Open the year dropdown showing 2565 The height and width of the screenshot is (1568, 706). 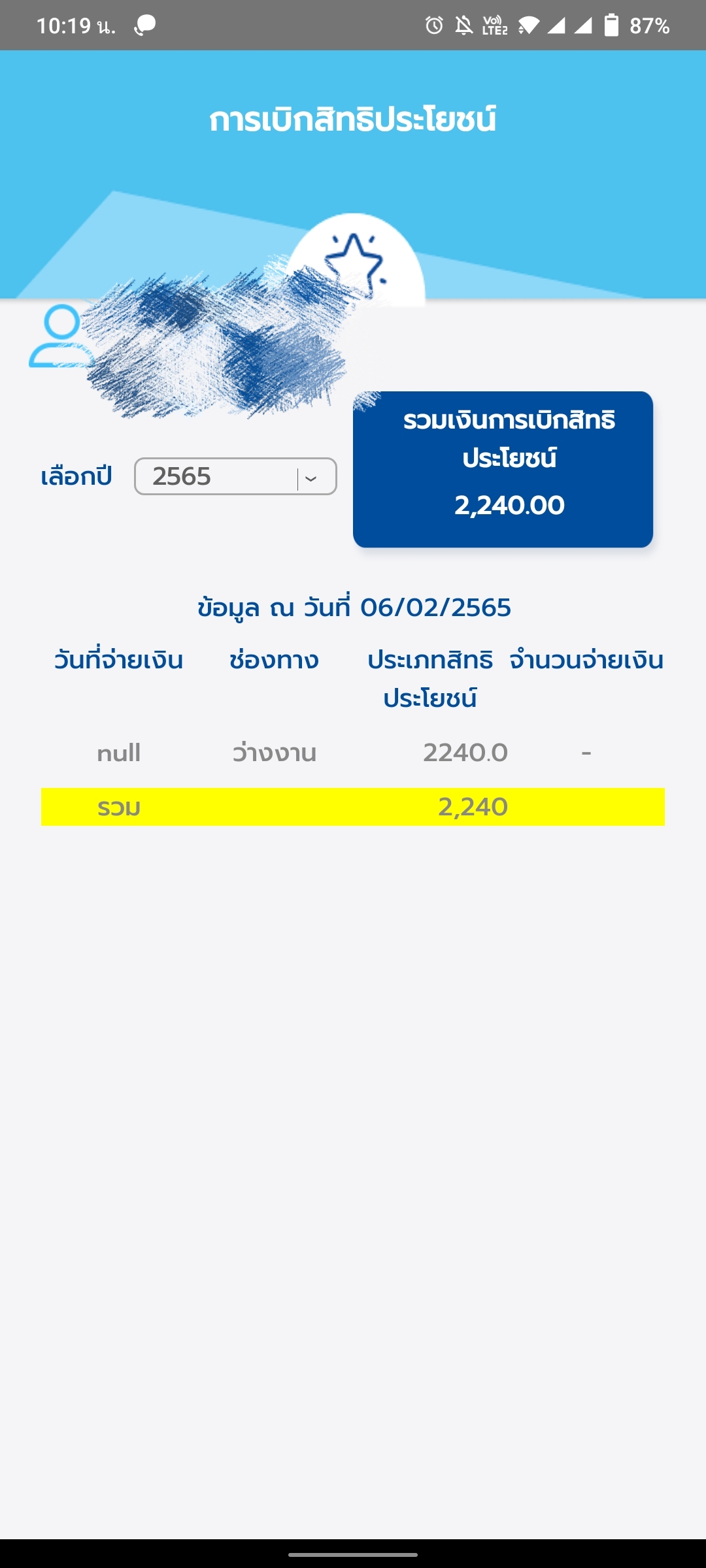[235, 476]
